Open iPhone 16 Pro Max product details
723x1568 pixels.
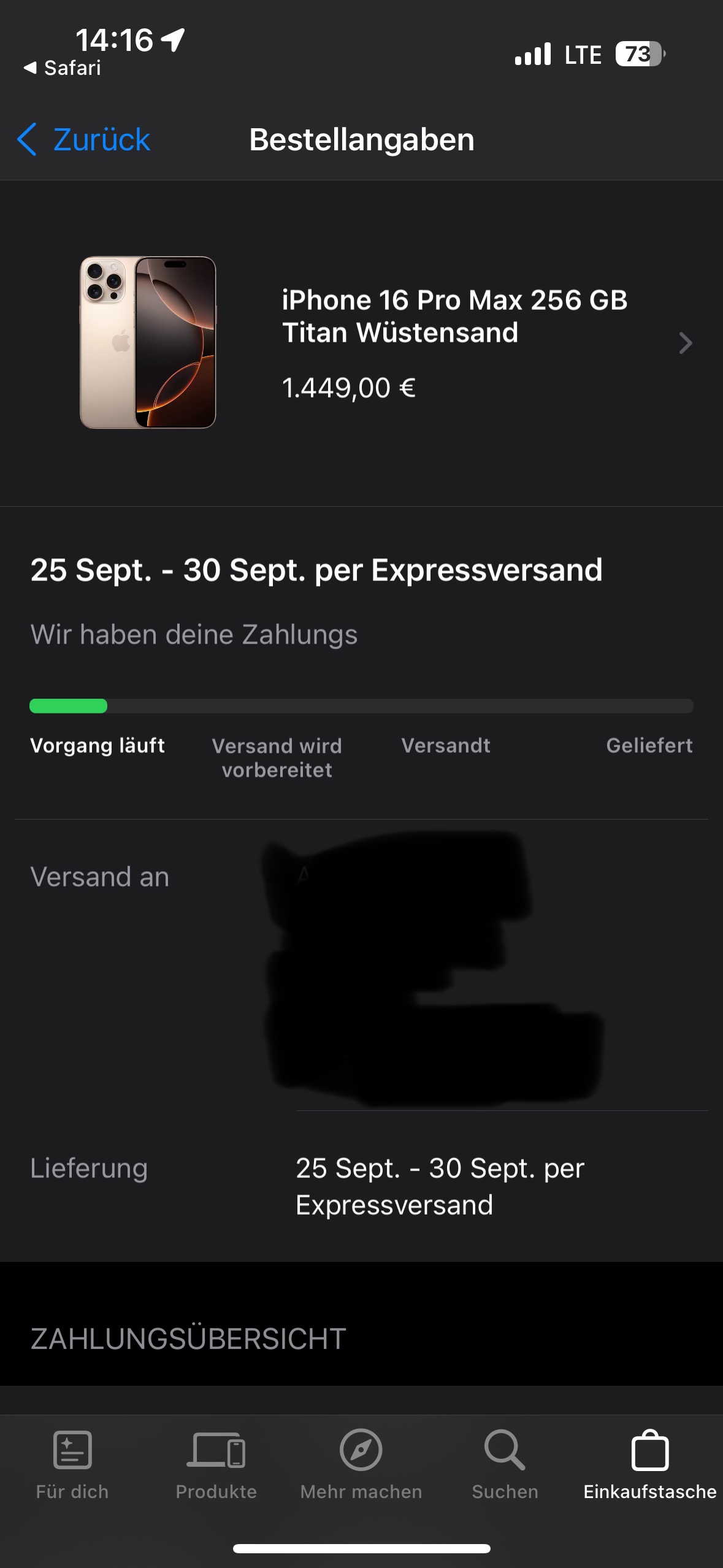coord(454,342)
